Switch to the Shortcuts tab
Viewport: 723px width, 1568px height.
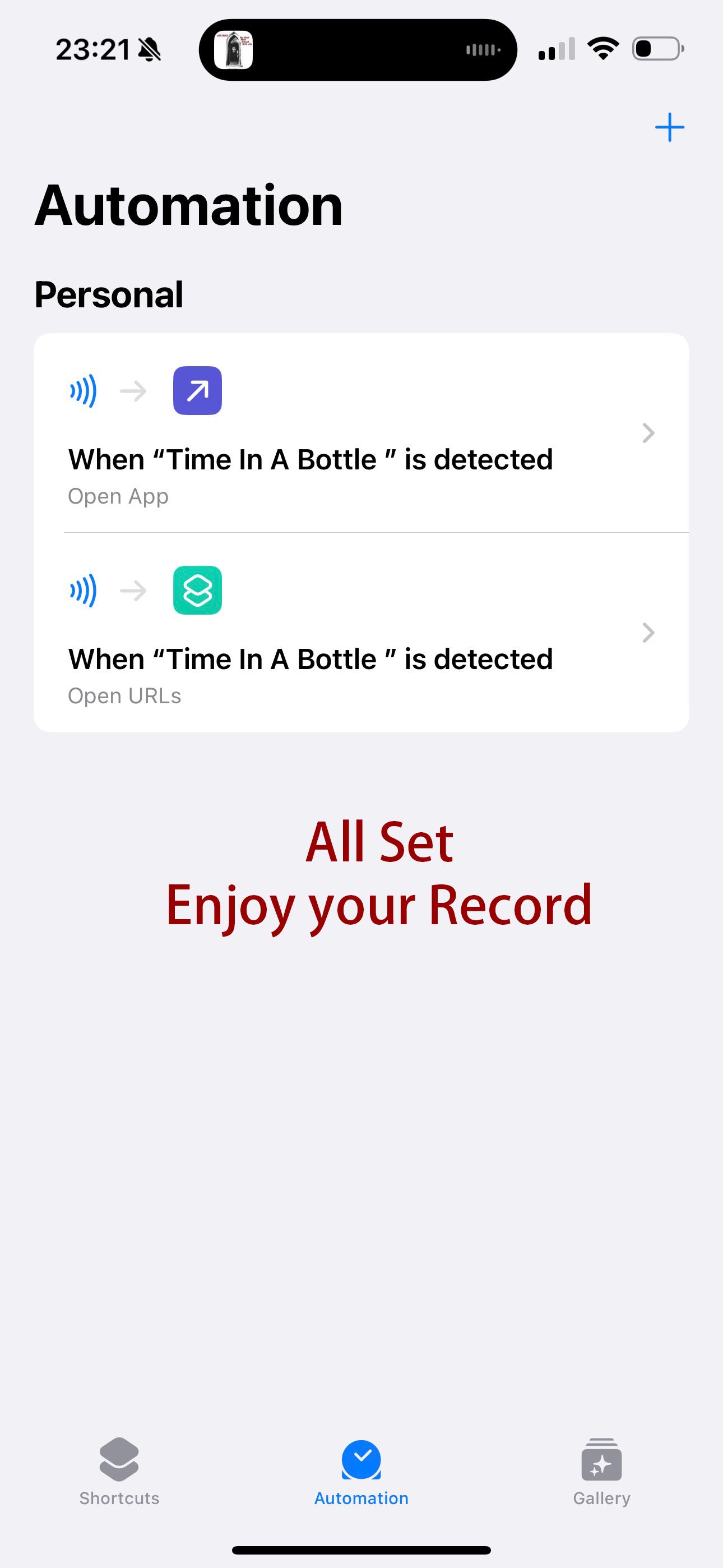pos(119,1472)
